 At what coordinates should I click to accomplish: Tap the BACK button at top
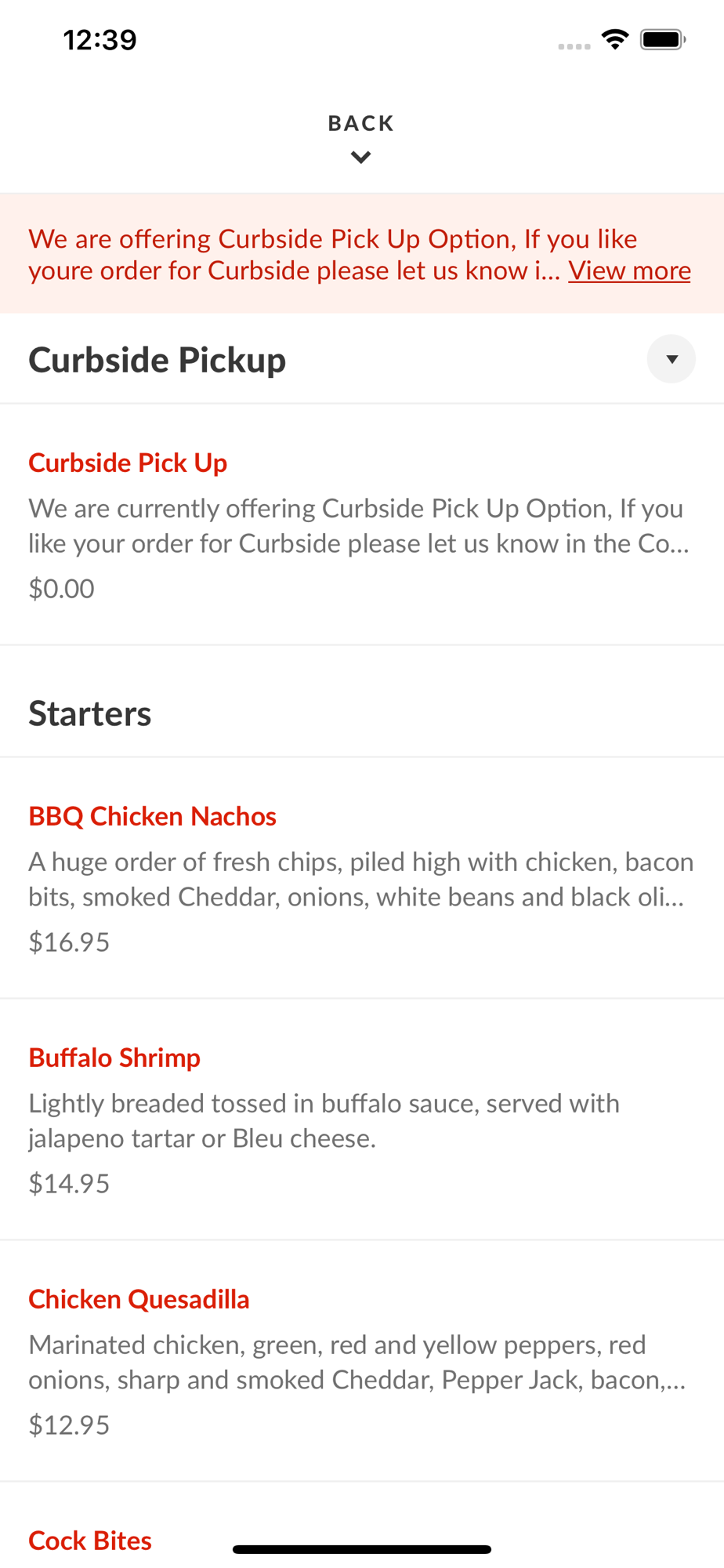click(x=361, y=138)
